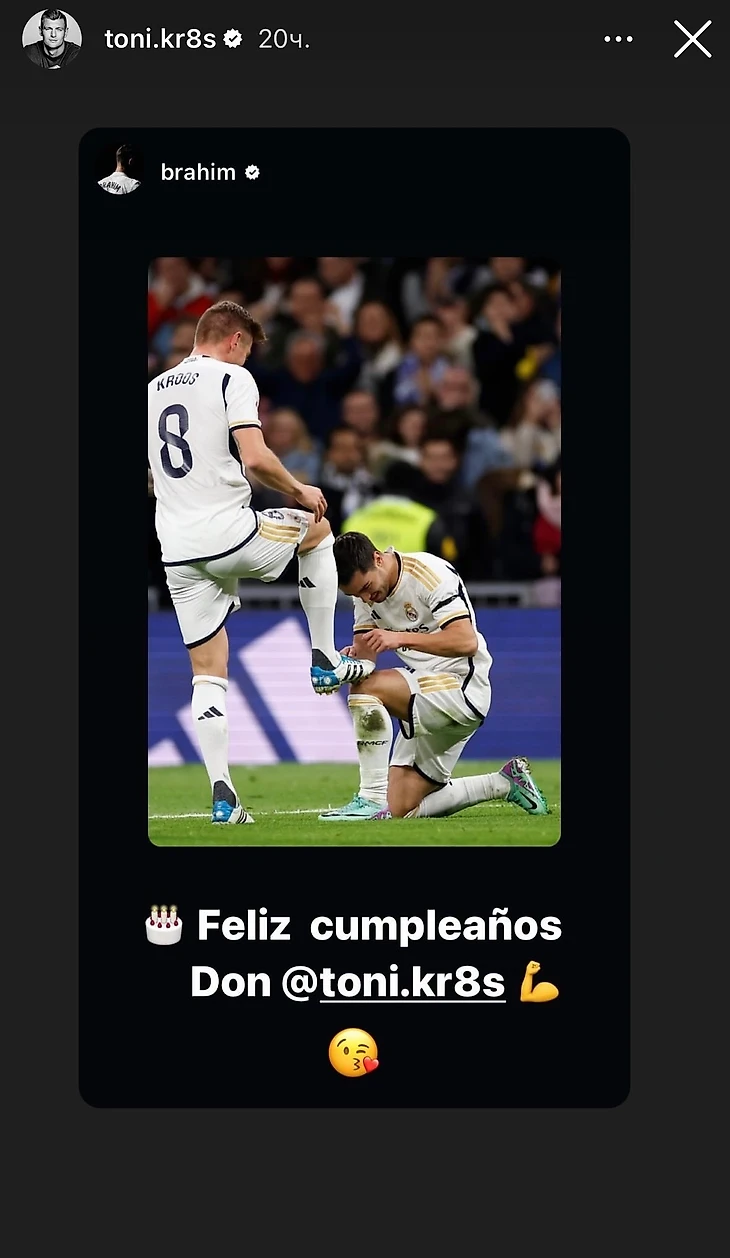Open brahim's reshared story card

pos(354,550)
